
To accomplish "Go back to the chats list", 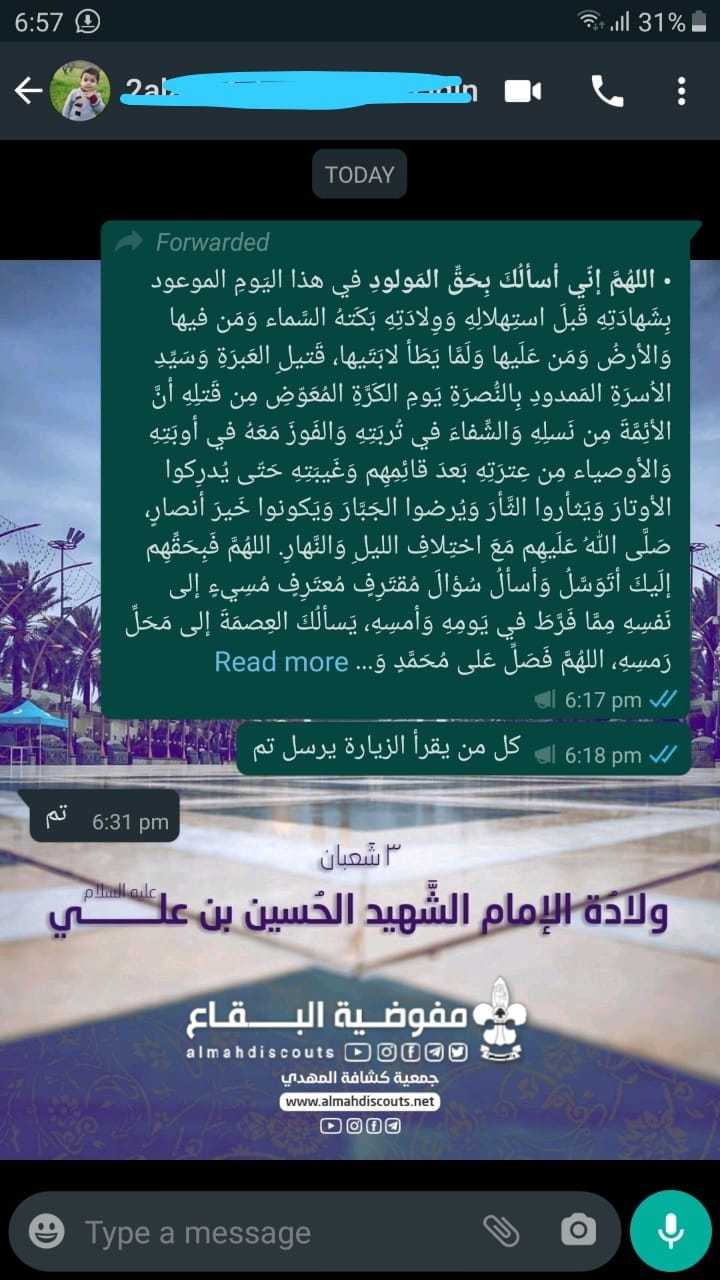I will (27, 91).
